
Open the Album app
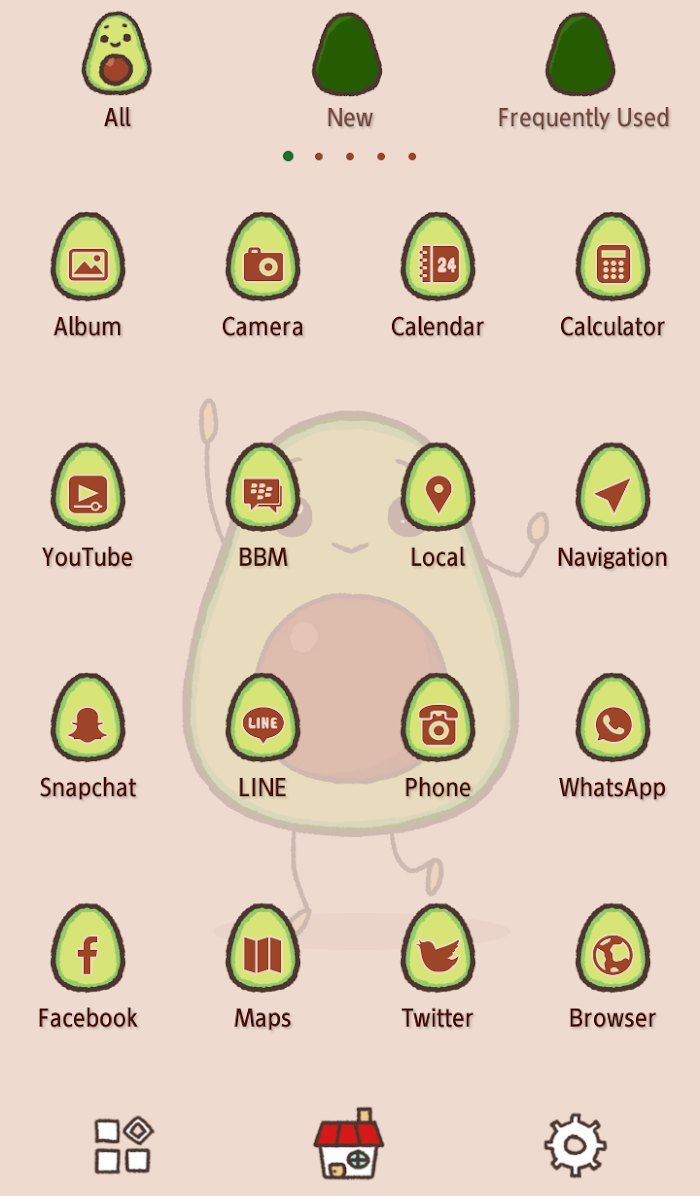click(x=88, y=276)
